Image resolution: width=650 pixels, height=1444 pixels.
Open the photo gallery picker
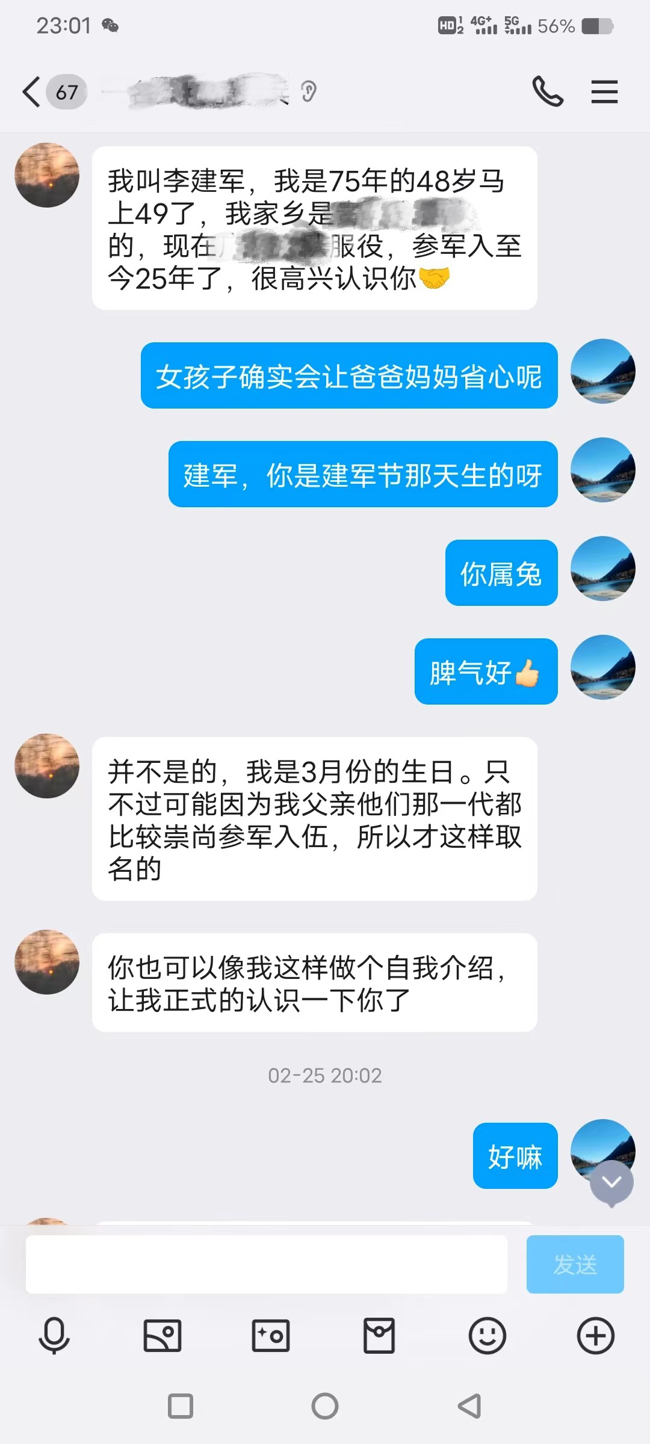click(162, 1336)
